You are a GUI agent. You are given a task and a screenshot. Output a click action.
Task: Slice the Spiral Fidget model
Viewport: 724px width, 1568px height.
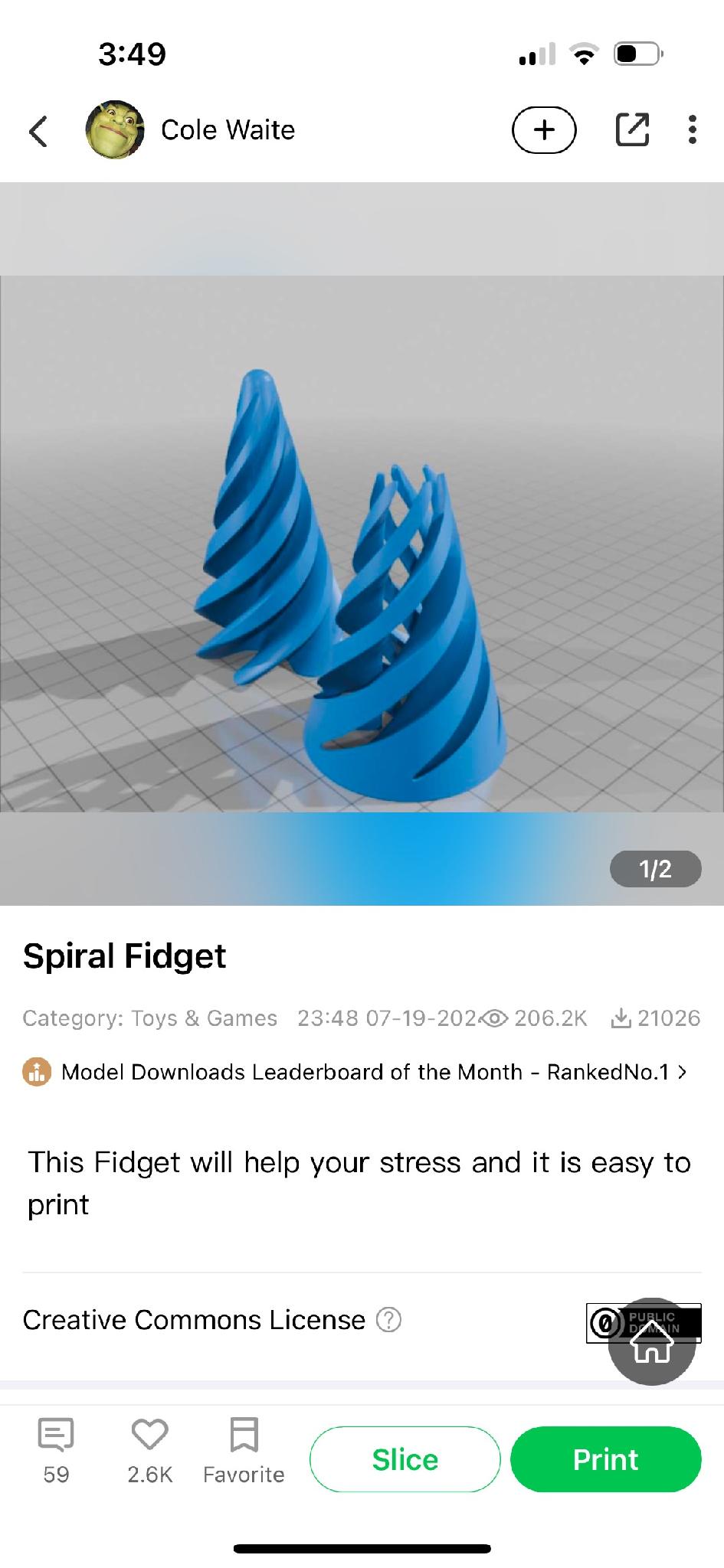click(x=405, y=1459)
